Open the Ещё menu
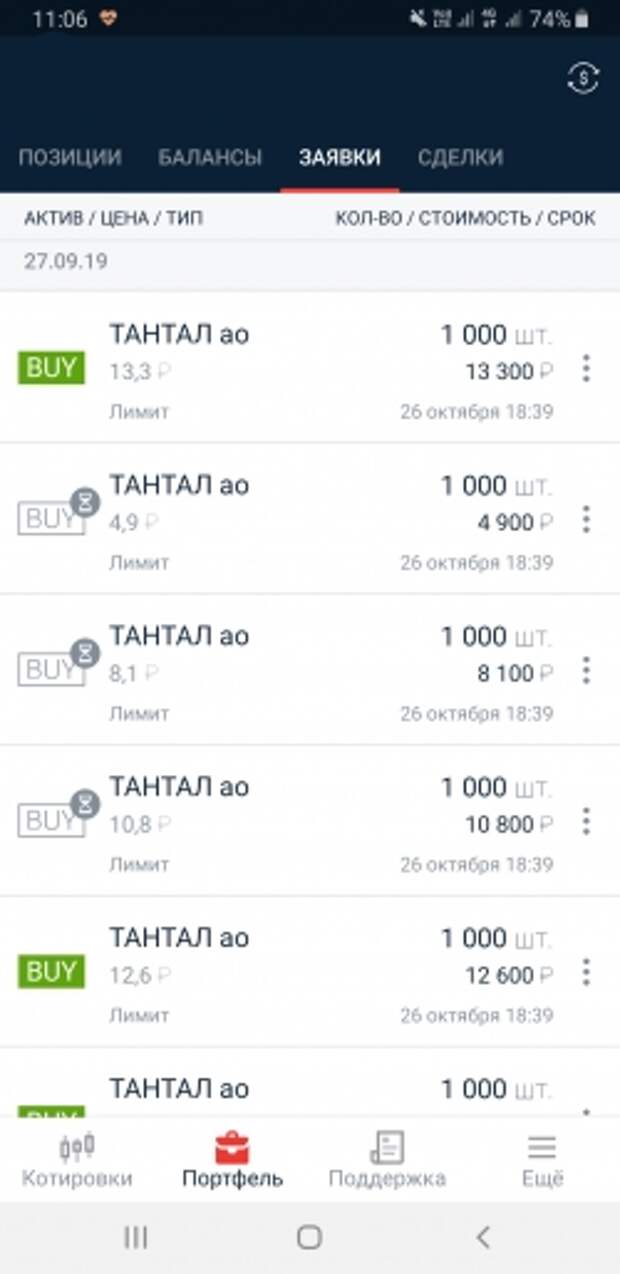The height and width of the screenshot is (1274, 620). point(542,1160)
